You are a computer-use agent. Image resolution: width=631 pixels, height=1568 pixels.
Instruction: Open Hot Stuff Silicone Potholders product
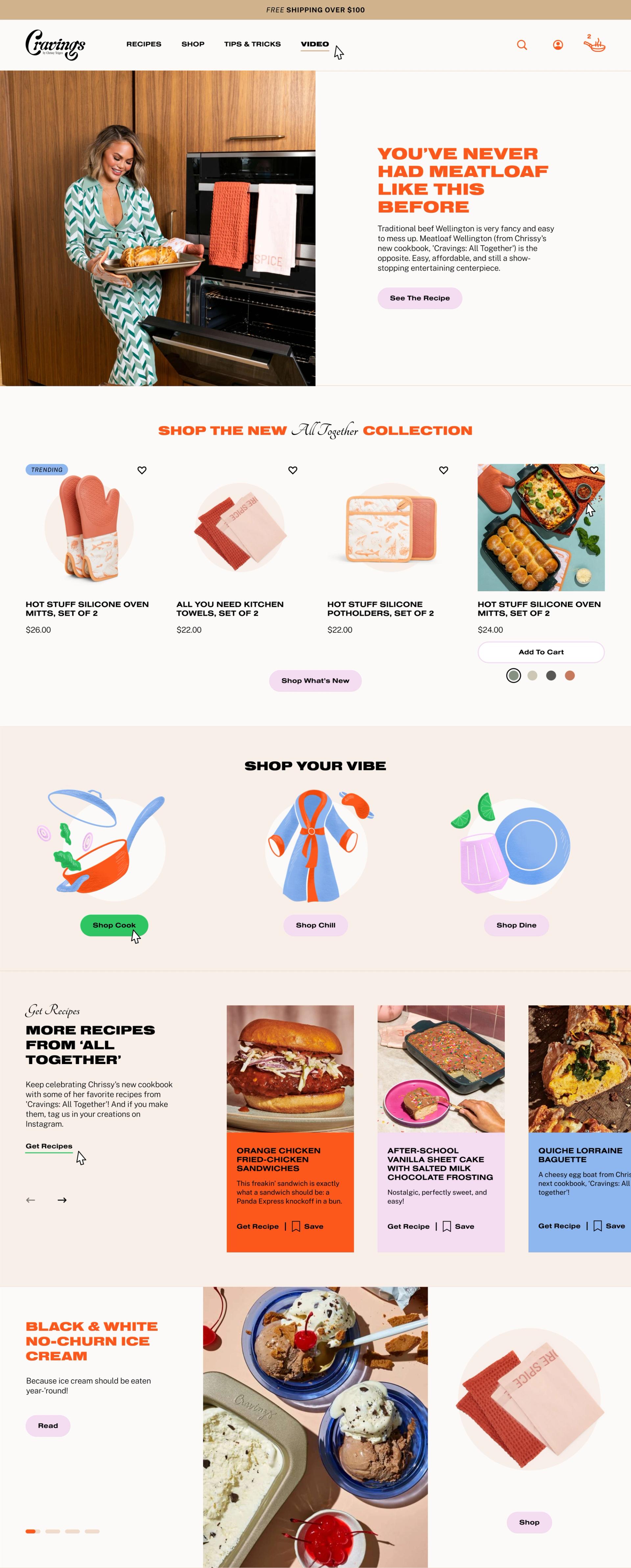(x=380, y=609)
